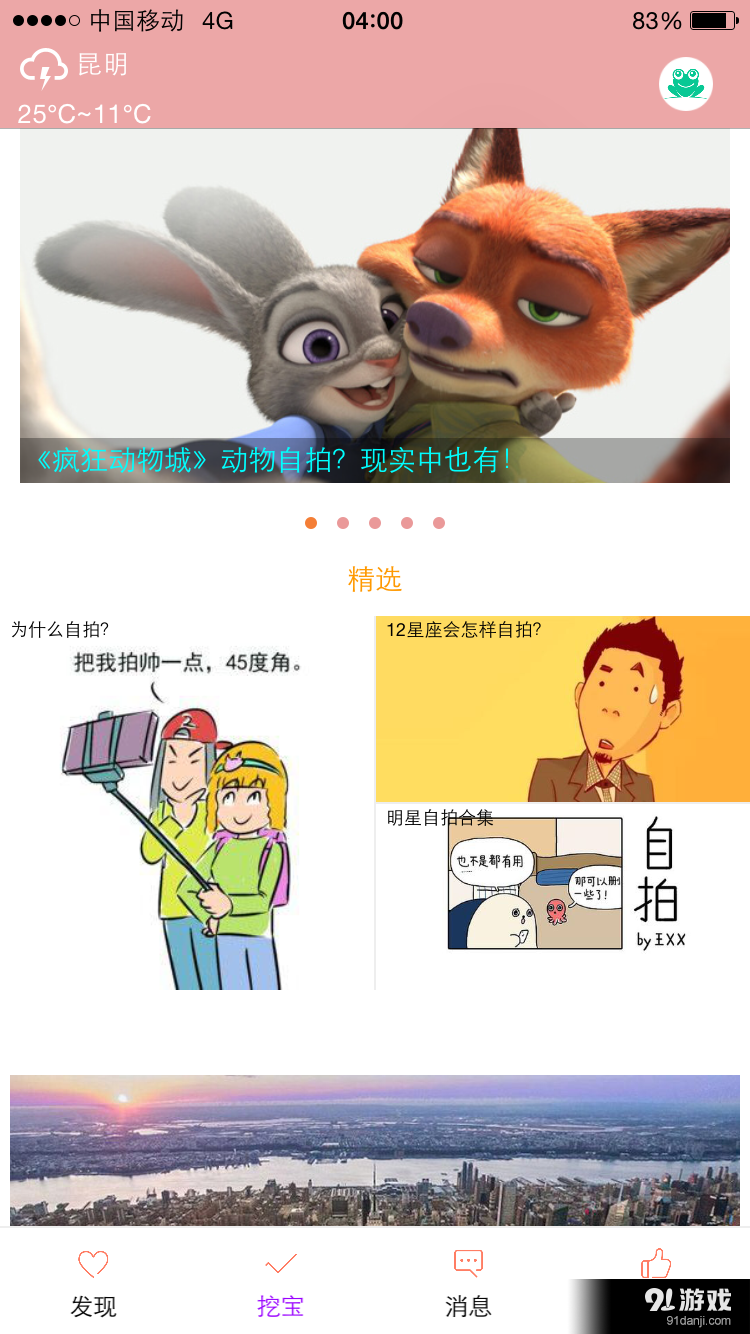The width and height of the screenshot is (750, 1334).
Task: Expand the 25°C~11°C temperature display
Action: pos(85,114)
